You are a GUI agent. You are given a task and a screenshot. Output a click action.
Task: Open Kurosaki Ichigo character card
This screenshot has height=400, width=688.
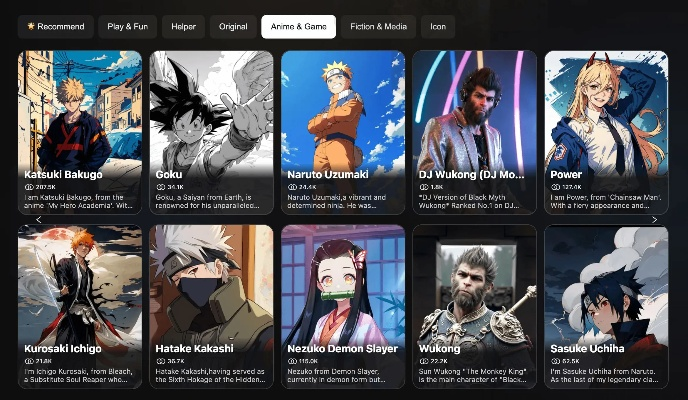click(x=79, y=305)
